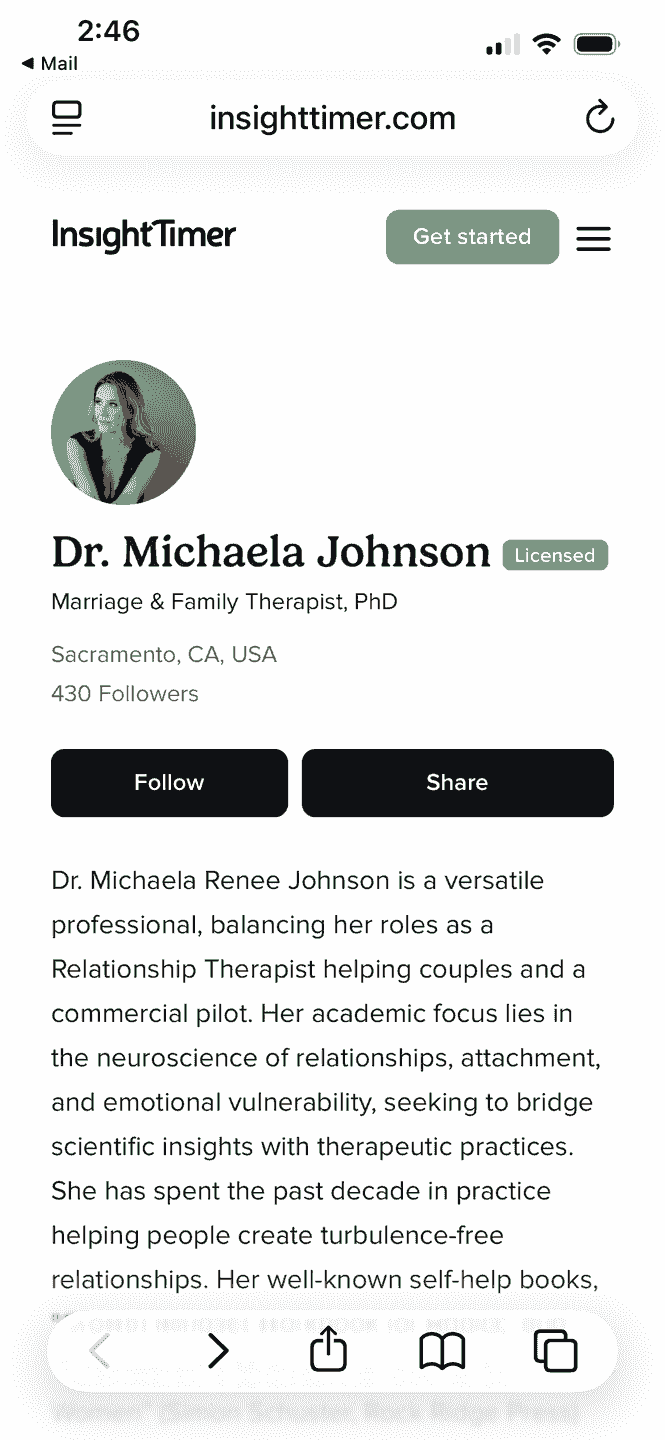Screen dimensions: 665x1440
Task: Reload the page in Safari
Action: point(599,118)
